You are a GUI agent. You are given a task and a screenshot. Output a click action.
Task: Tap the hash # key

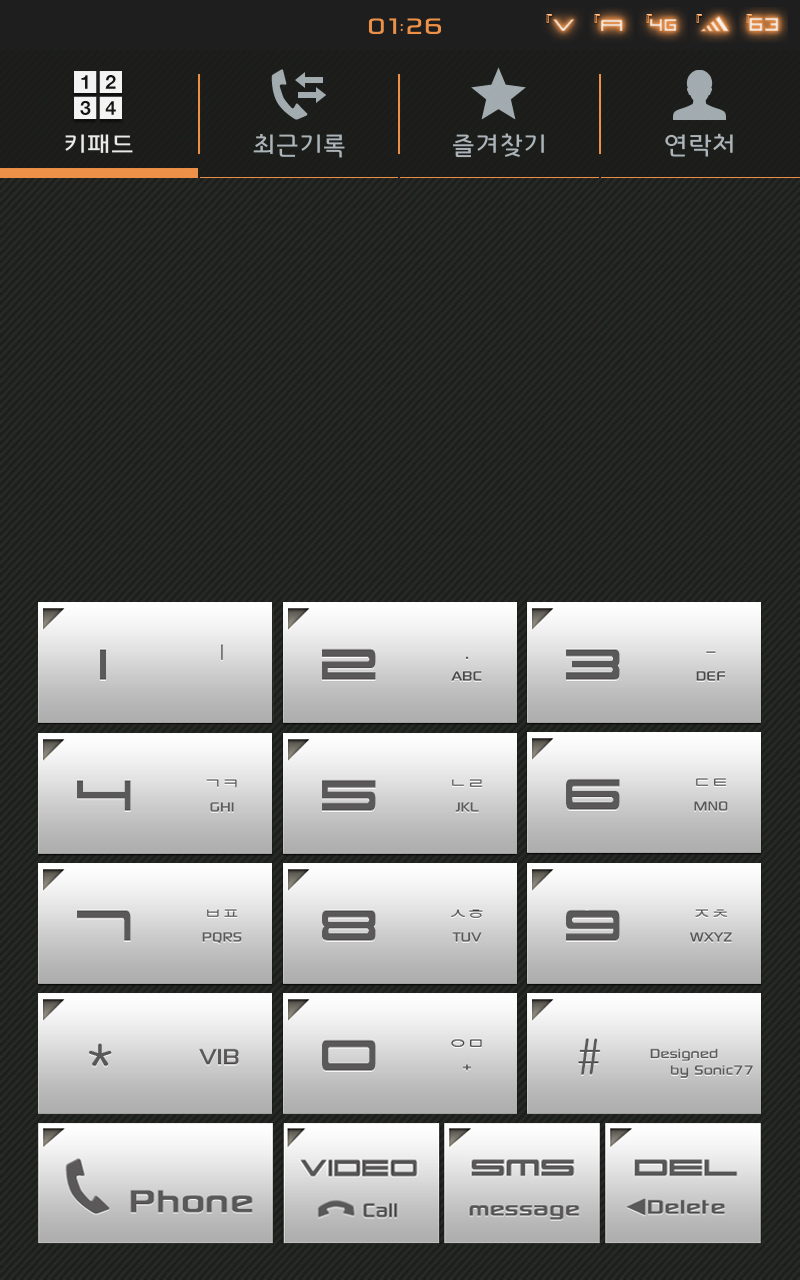(643, 1053)
